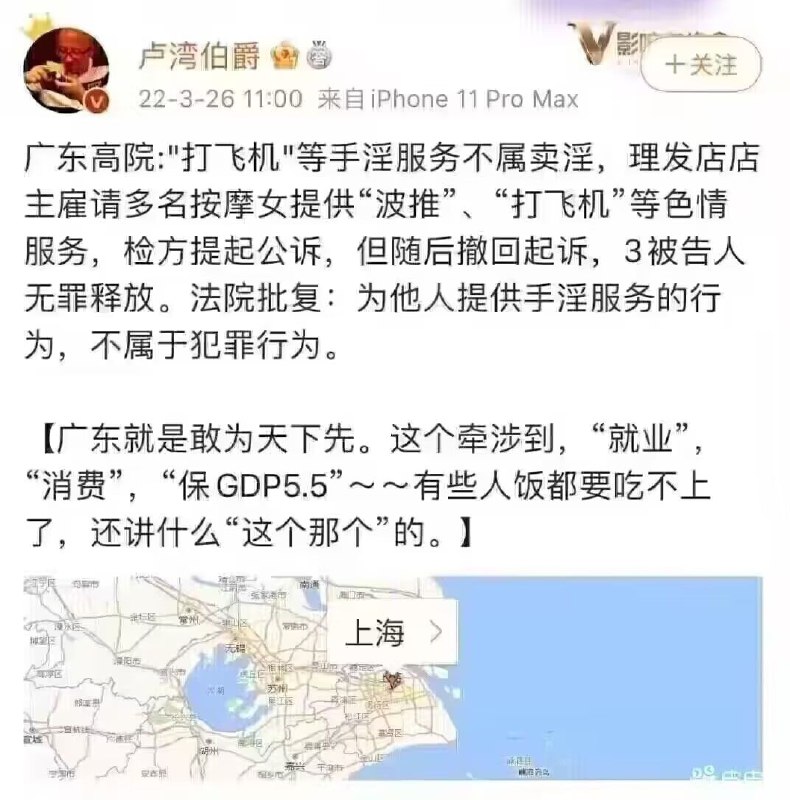The height and width of the screenshot is (800, 790).
Task: Open the 上海 location map card
Action: click(x=392, y=632)
